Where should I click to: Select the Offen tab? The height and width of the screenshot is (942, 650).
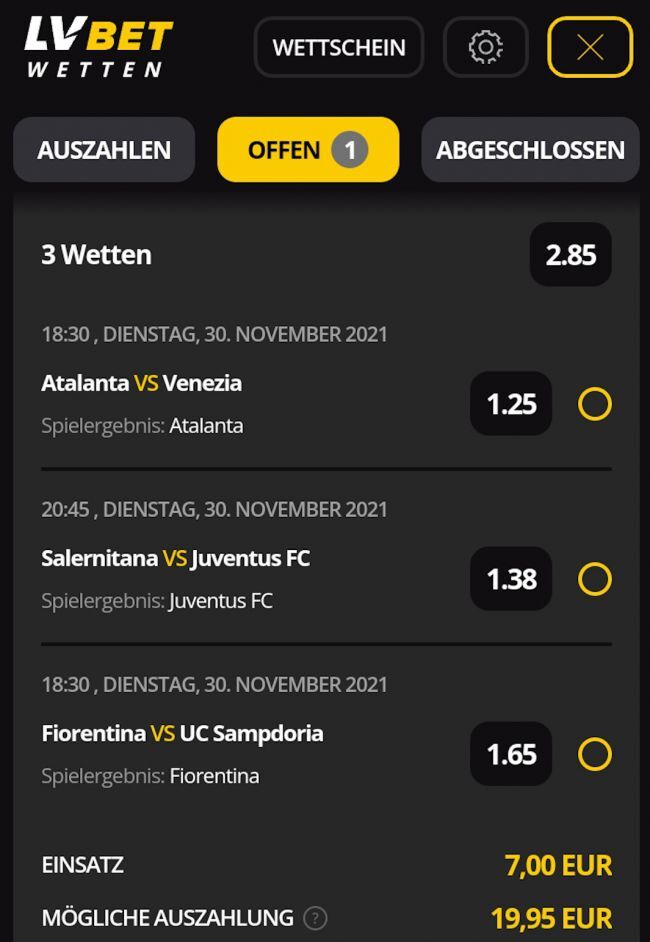point(308,150)
